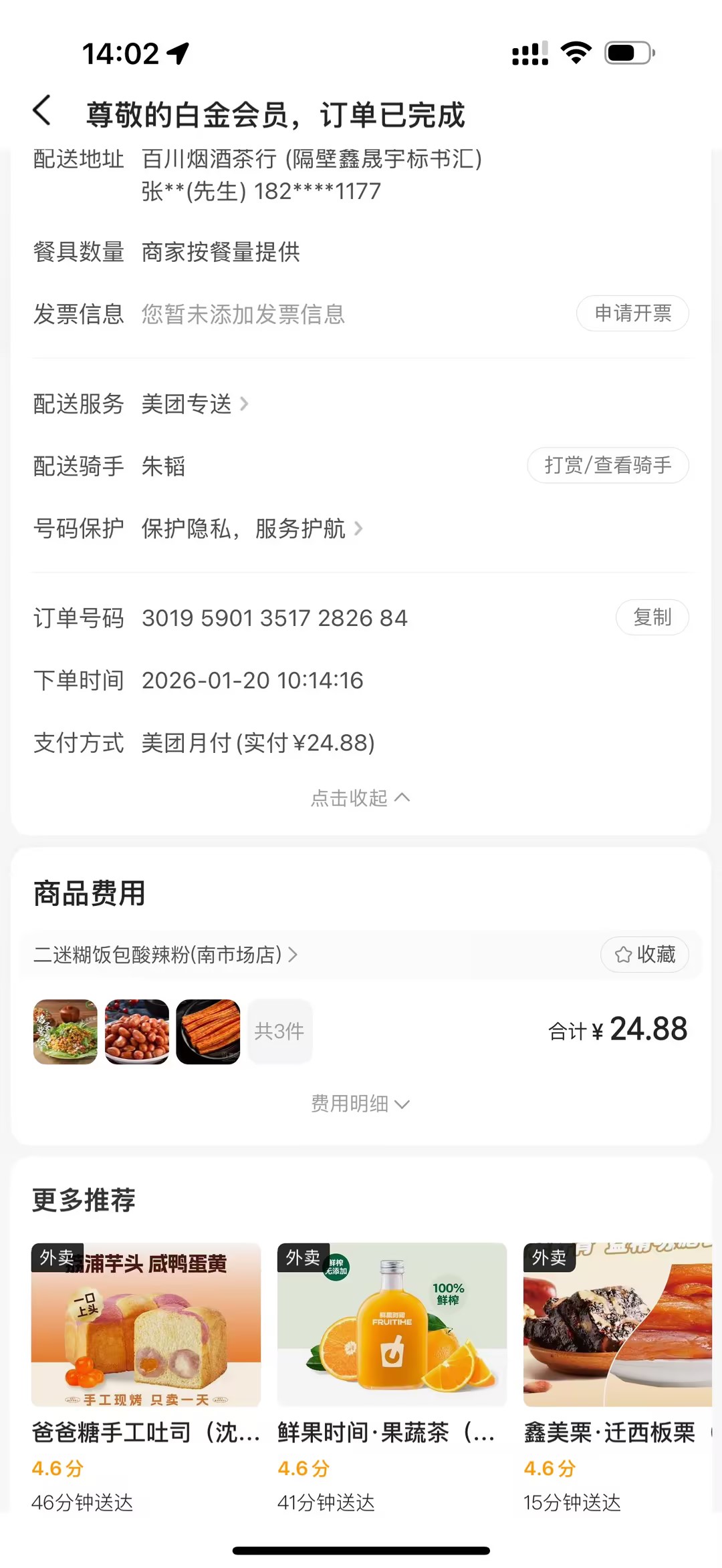This screenshot has height=1568, width=722.
Task: Go back using the top arrow
Action: click(42, 111)
